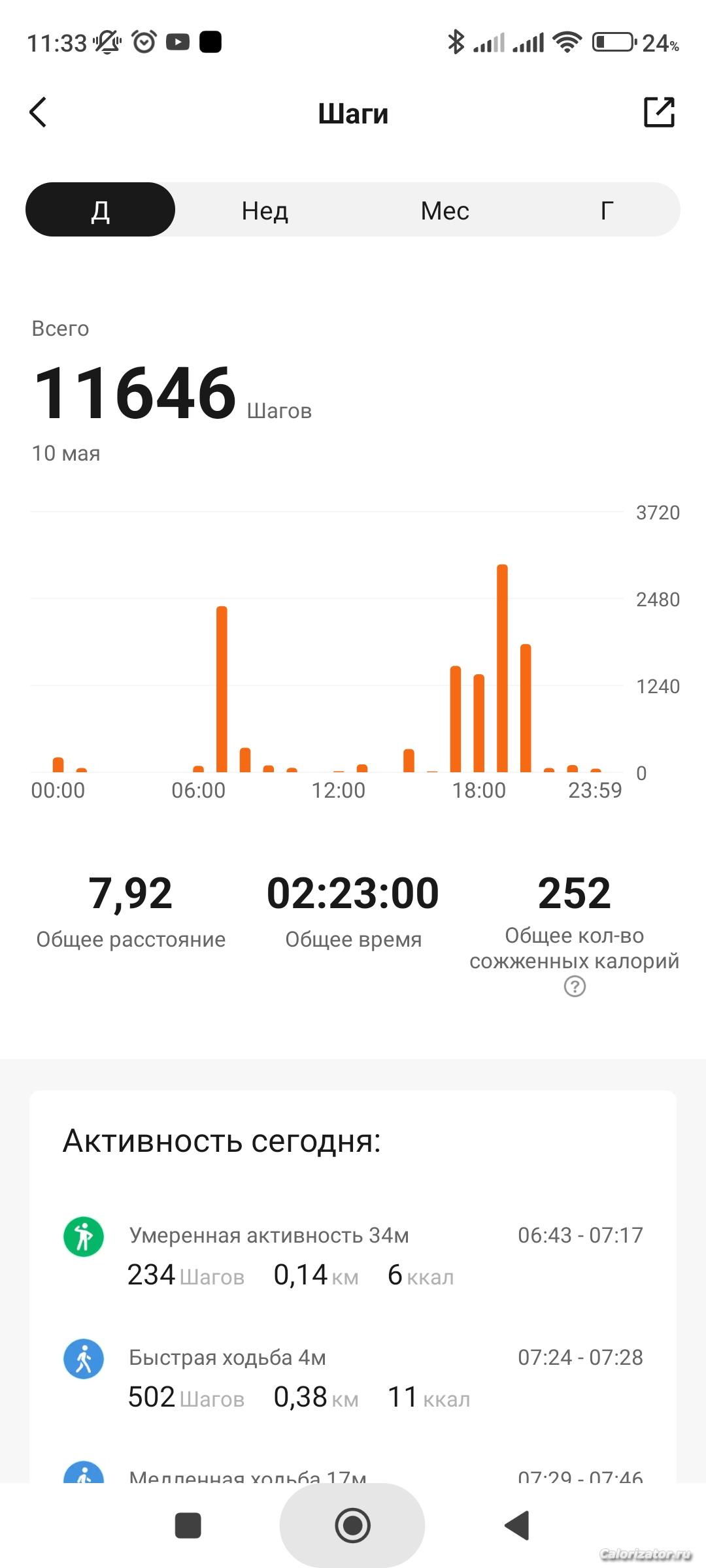Go back using the top-left arrow
The image size is (706, 1568).
(38, 112)
